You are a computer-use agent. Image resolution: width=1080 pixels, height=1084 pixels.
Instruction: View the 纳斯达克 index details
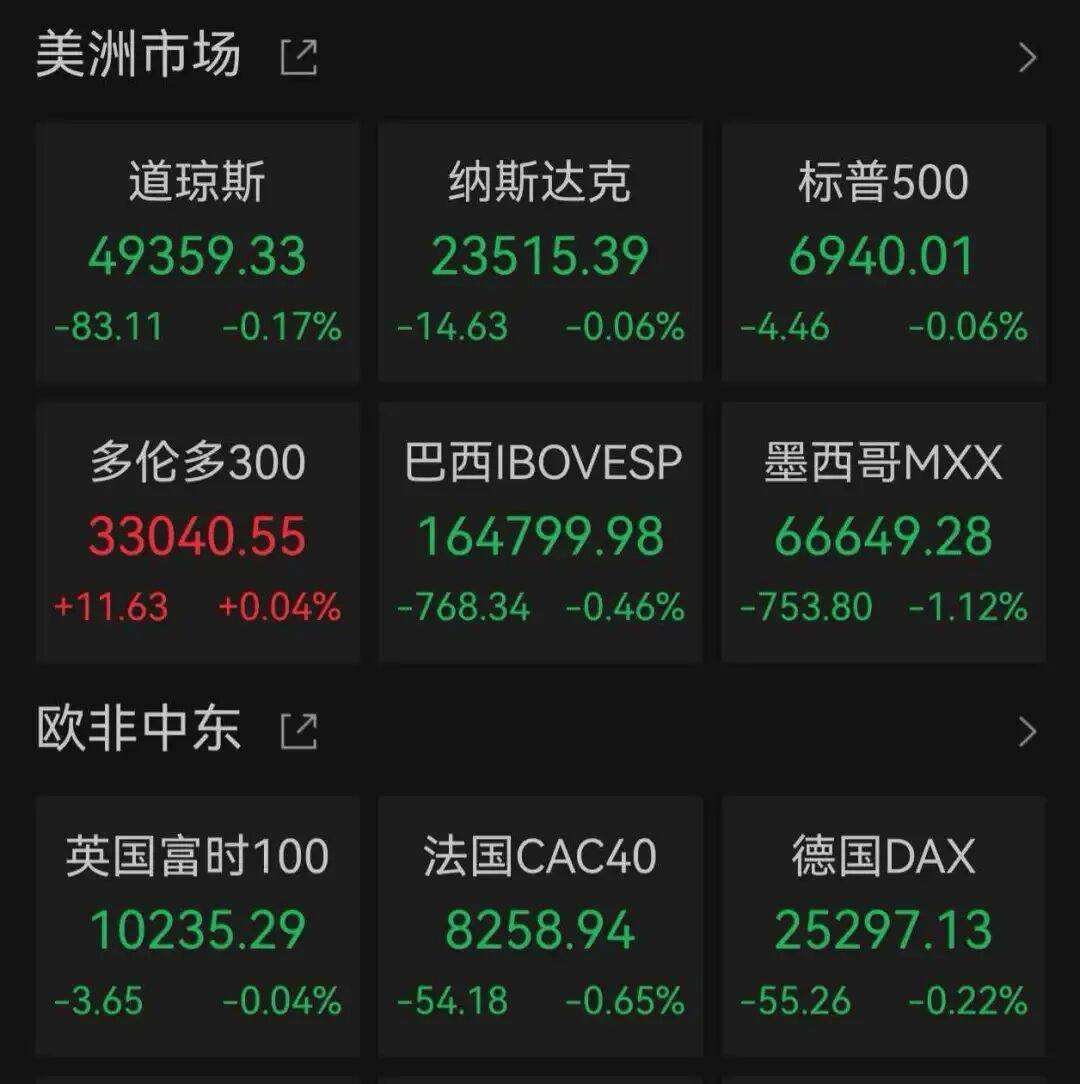tap(540, 252)
